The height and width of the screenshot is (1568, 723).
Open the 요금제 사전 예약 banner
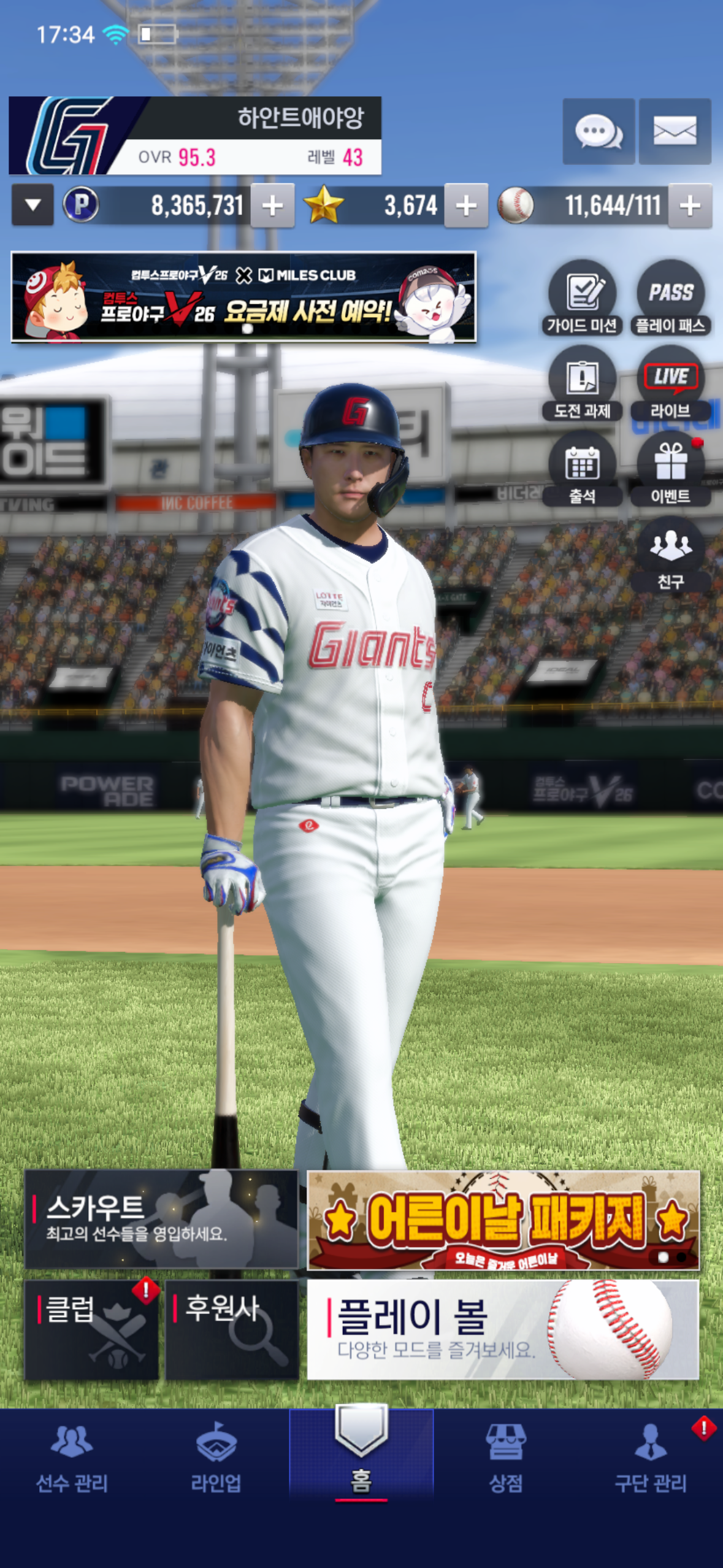click(x=243, y=297)
